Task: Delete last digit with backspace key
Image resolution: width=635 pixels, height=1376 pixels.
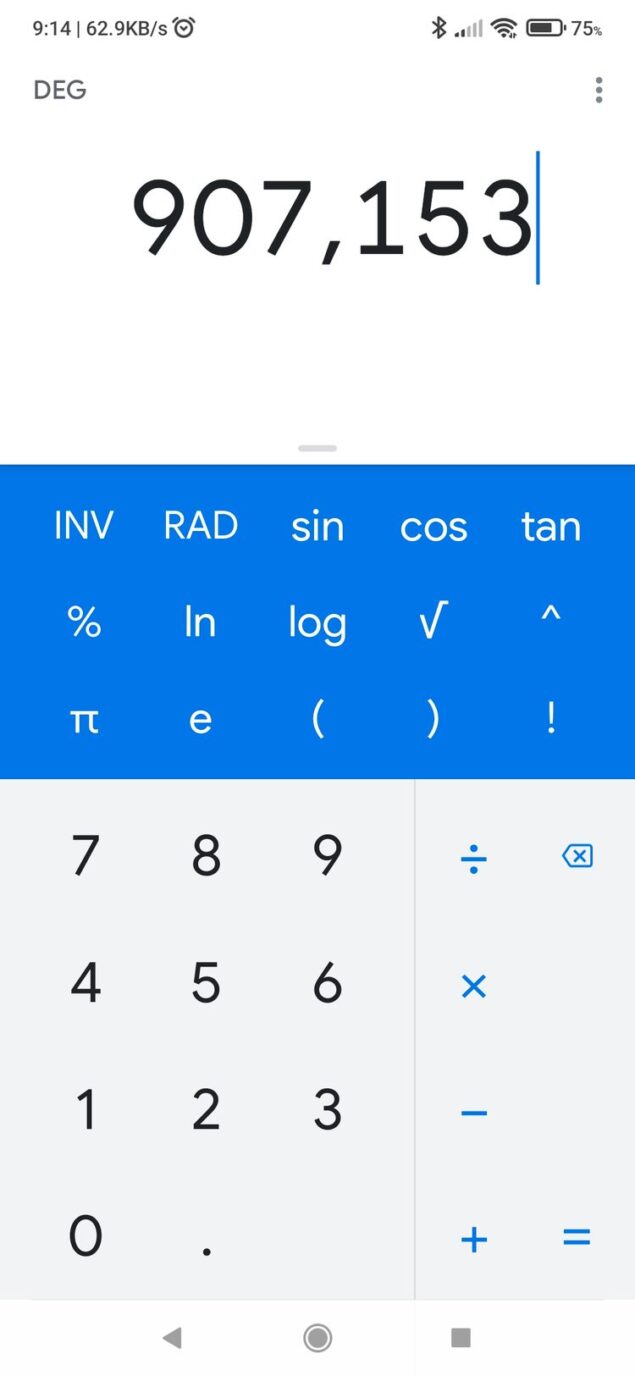Action: [x=577, y=856]
